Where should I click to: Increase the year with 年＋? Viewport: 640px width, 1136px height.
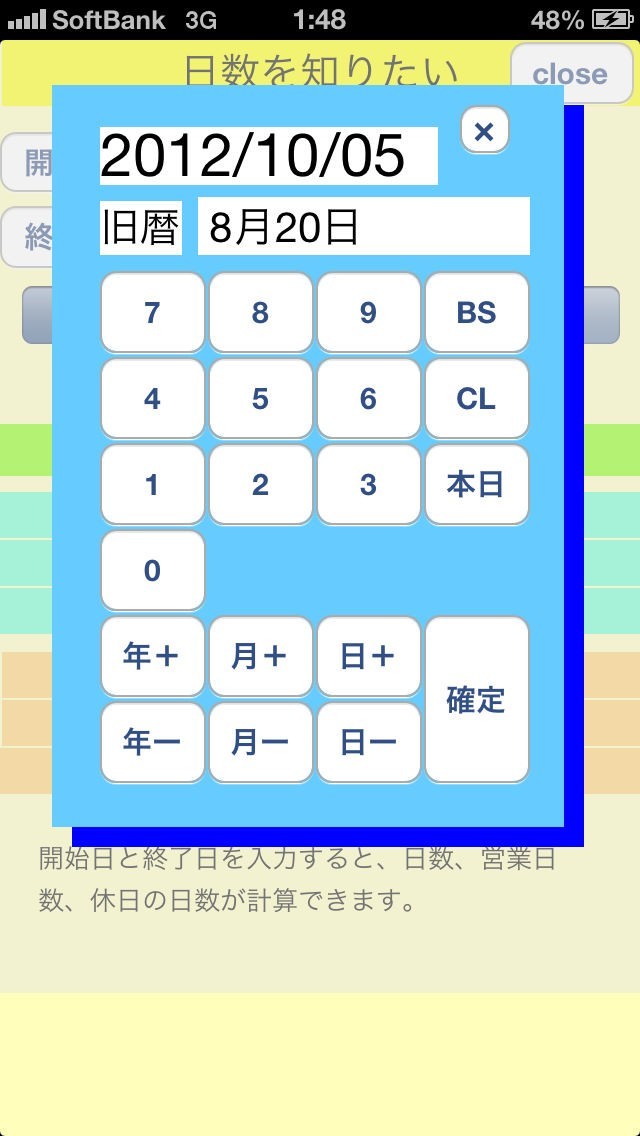pos(153,656)
